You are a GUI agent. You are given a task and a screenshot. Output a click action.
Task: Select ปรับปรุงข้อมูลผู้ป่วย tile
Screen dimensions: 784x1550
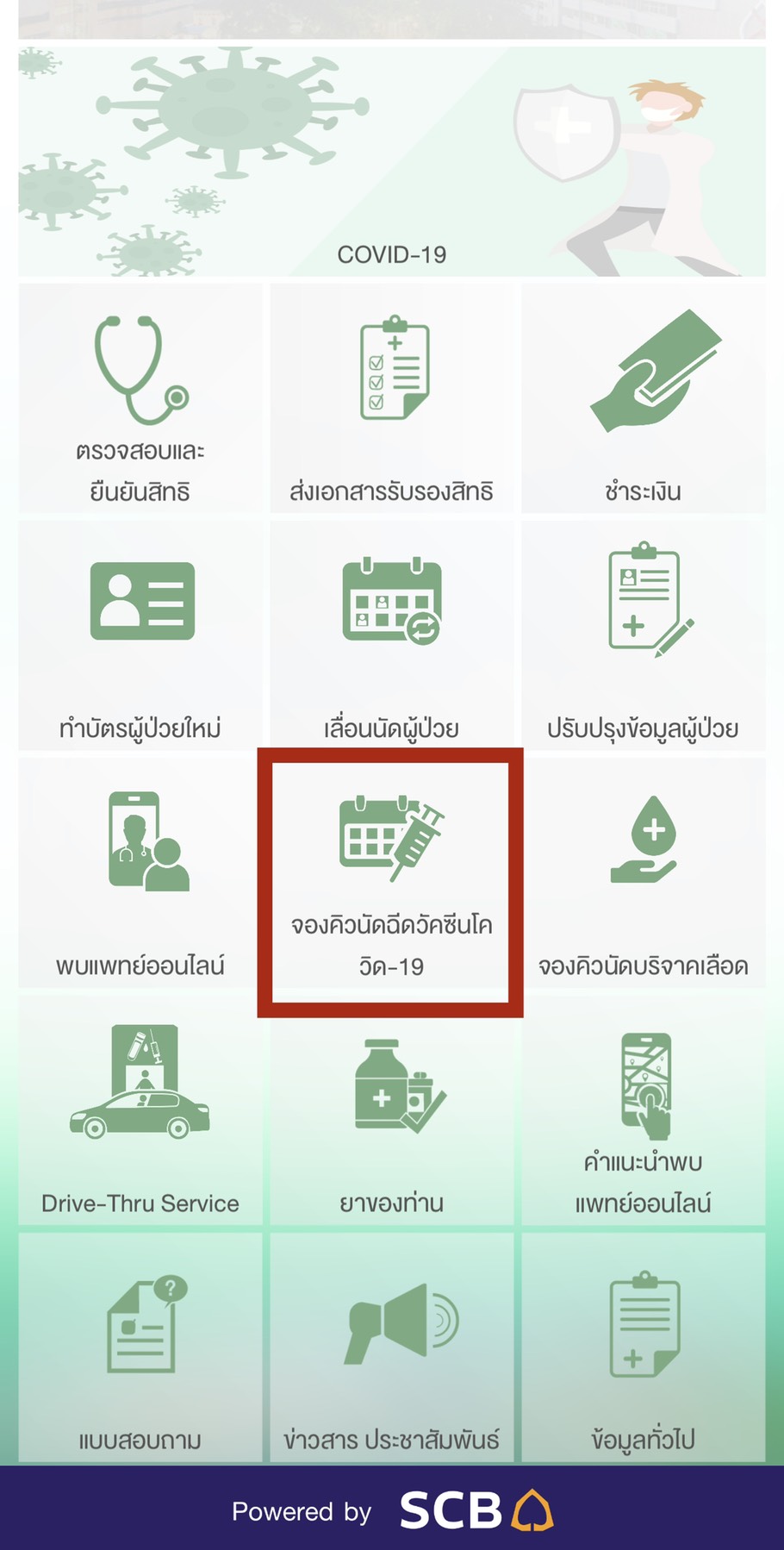(x=644, y=635)
